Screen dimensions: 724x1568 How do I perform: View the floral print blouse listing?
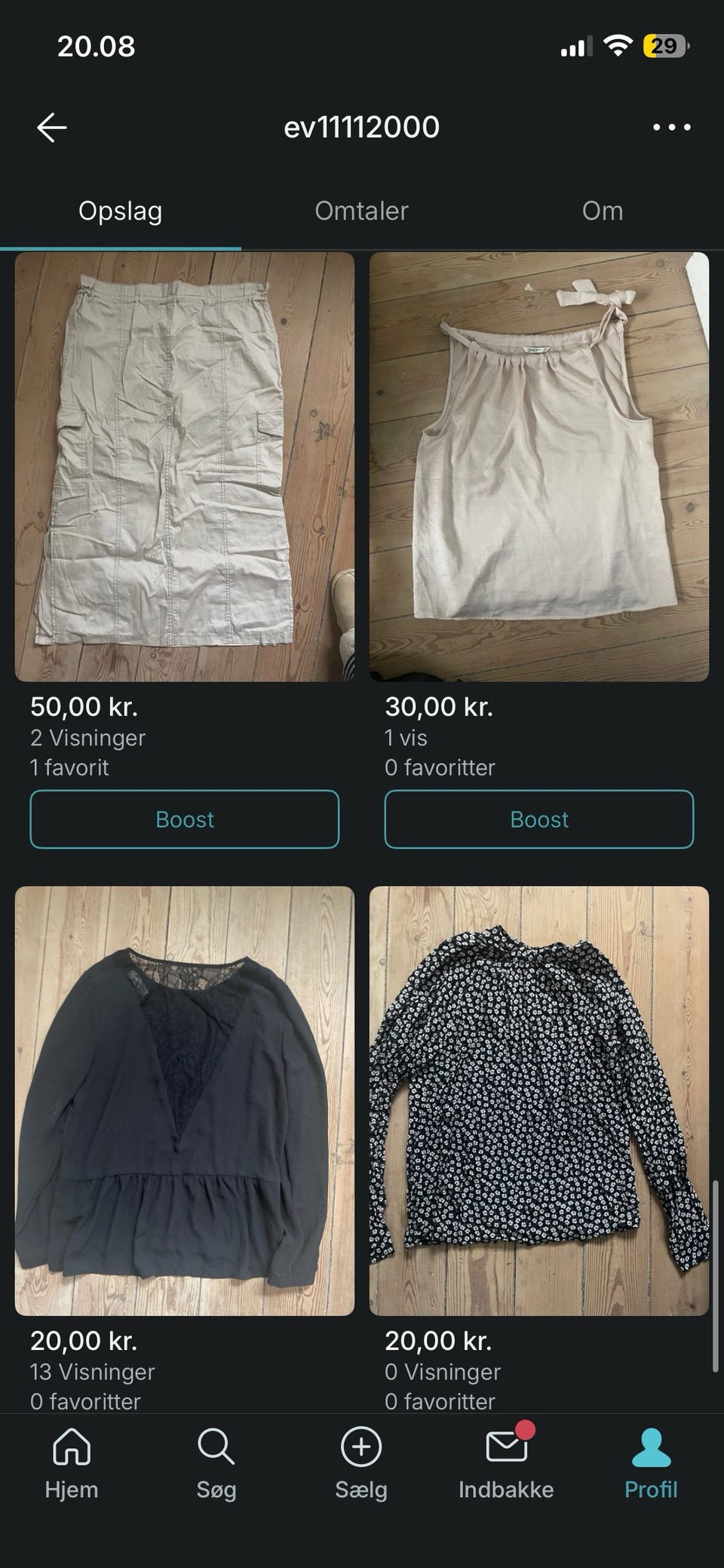[539, 1100]
